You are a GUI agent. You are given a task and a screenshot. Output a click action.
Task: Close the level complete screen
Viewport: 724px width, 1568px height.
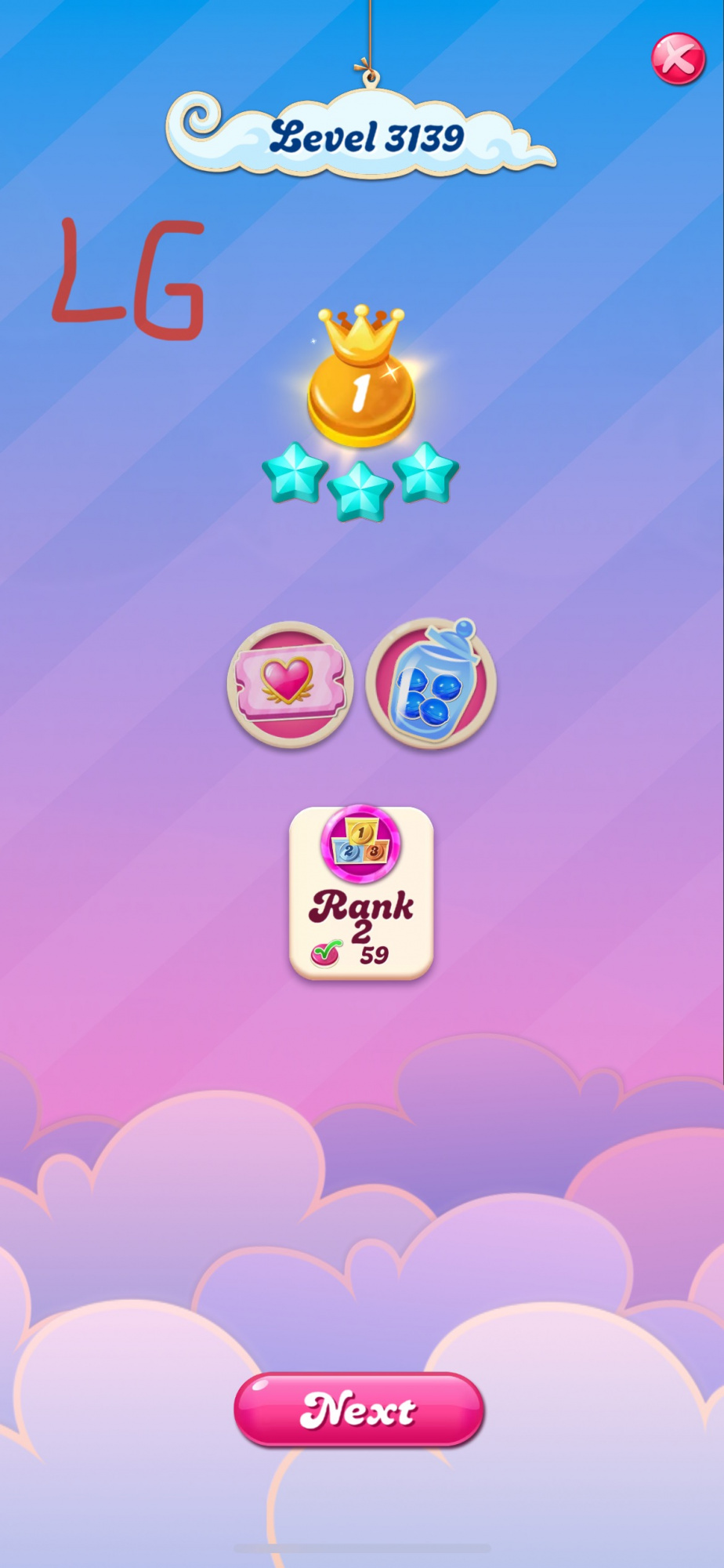(678, 59)
